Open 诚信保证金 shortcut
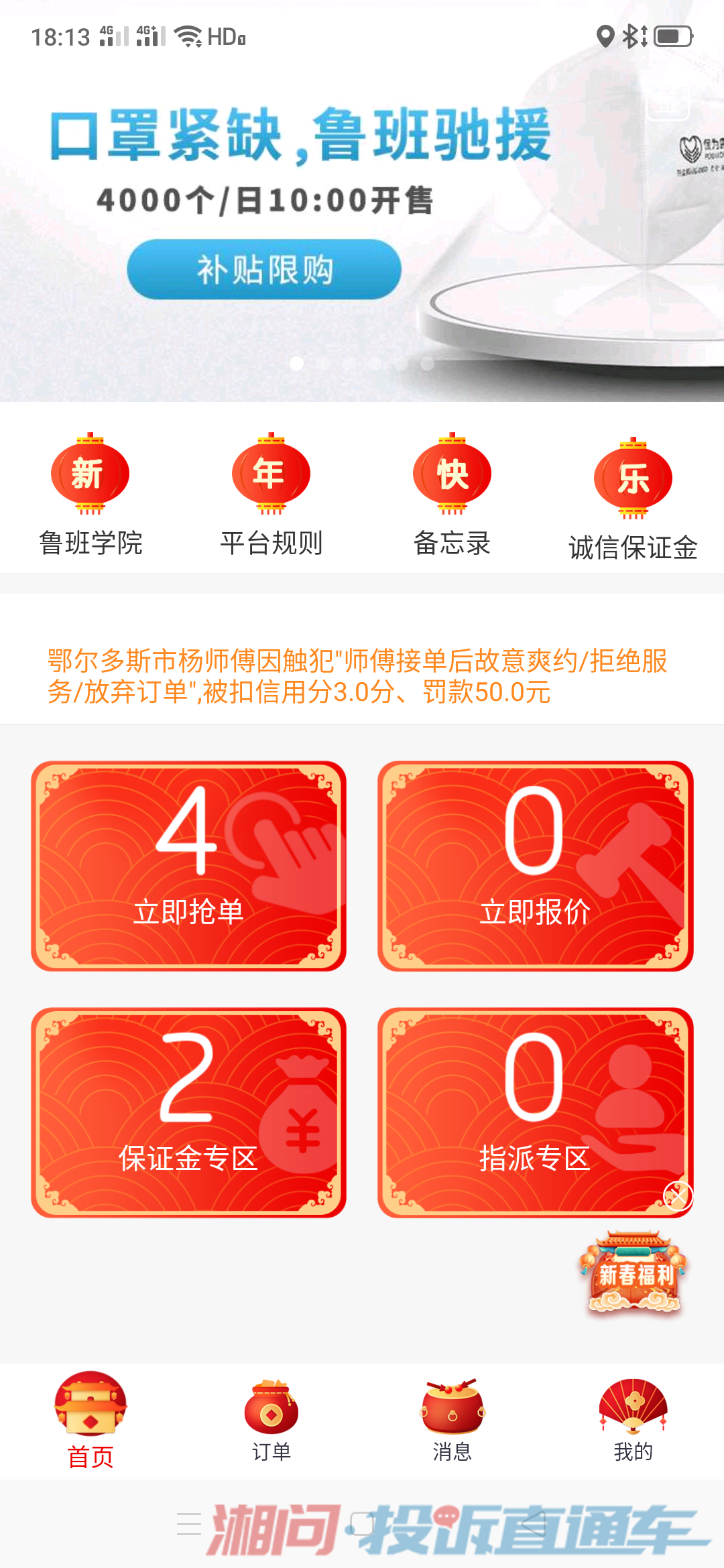The height and width of the screenshot is (1568, 724). click(633, 499)
